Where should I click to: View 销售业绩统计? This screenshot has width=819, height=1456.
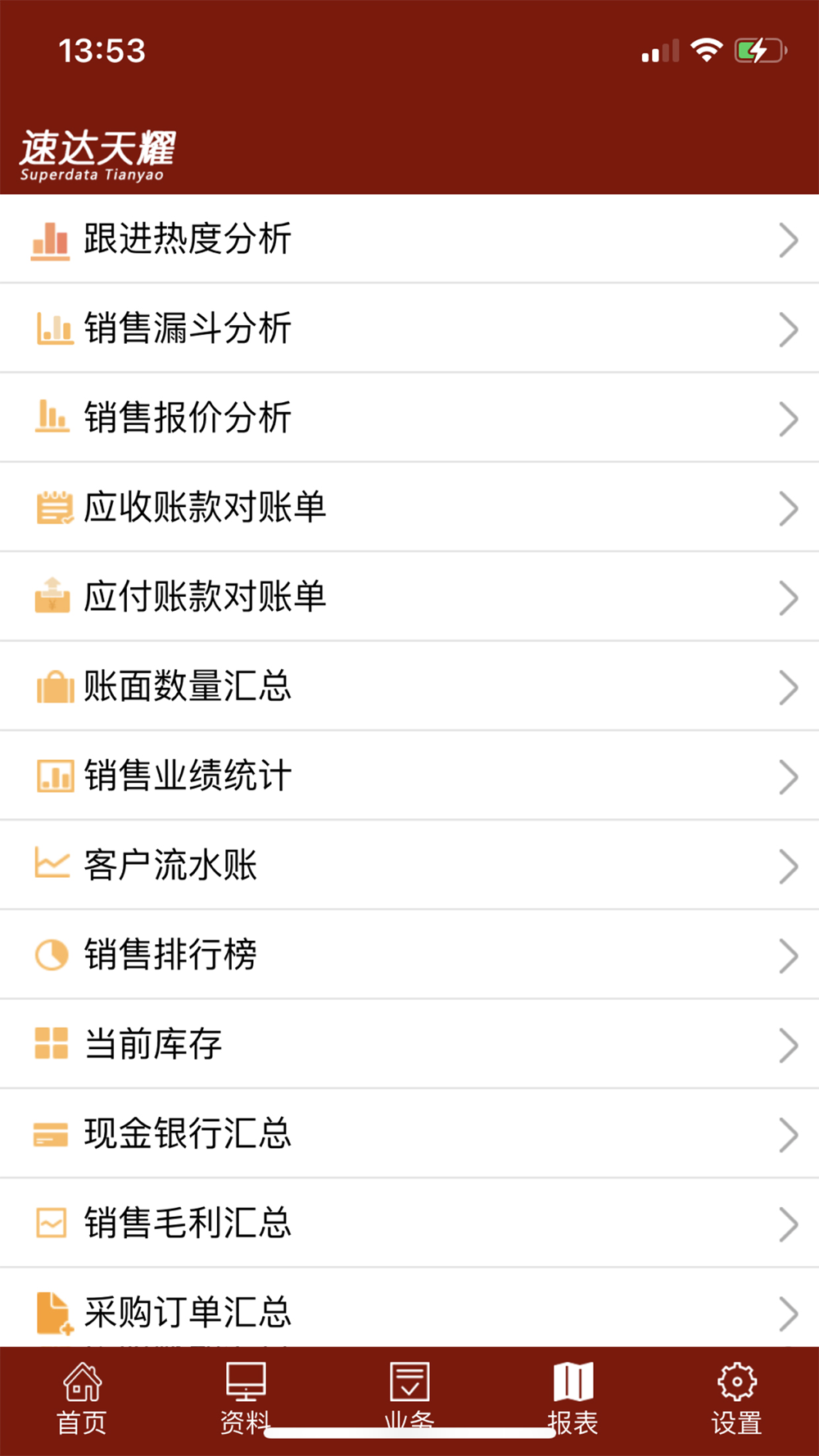[409, 775]
